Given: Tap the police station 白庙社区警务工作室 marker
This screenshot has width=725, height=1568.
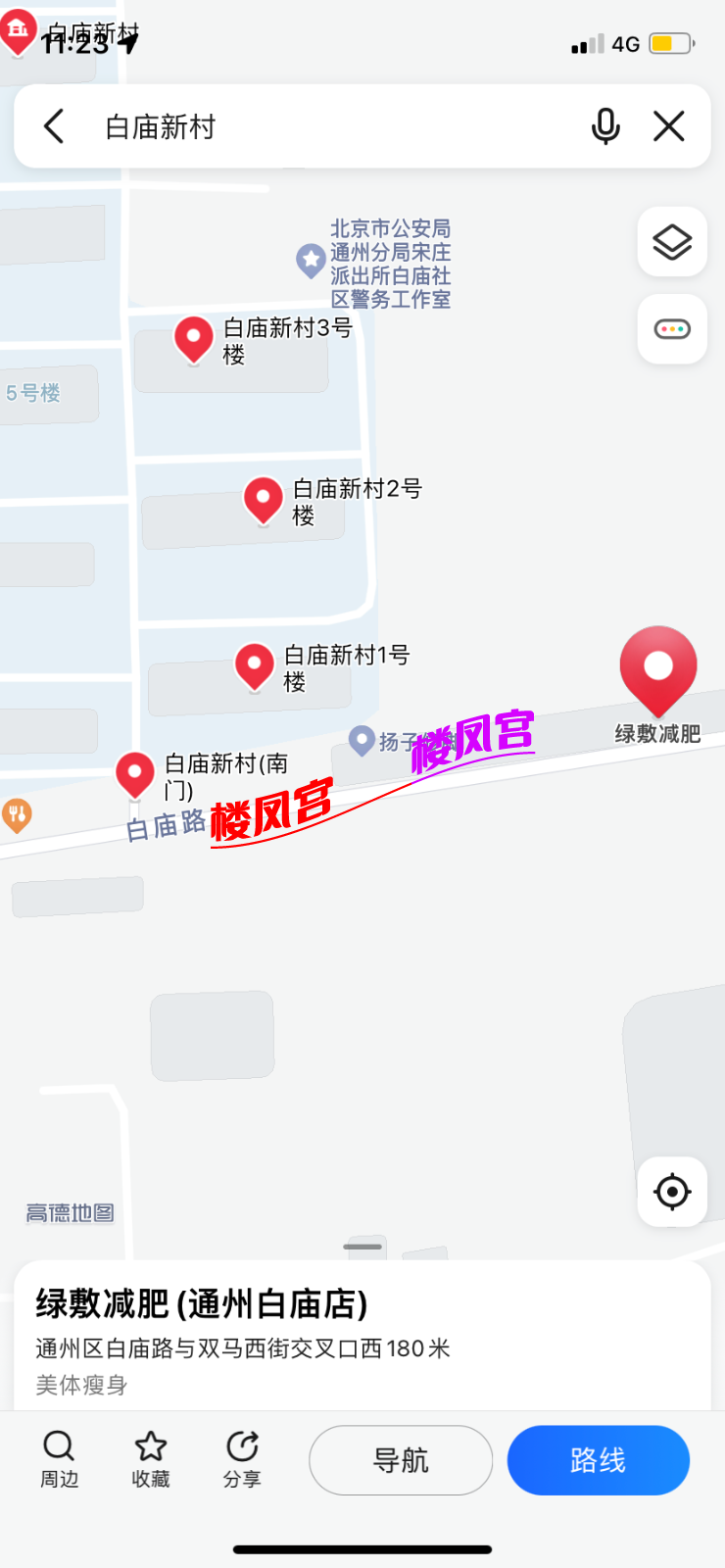Looking at the screenshot, I should click(312, 261).
